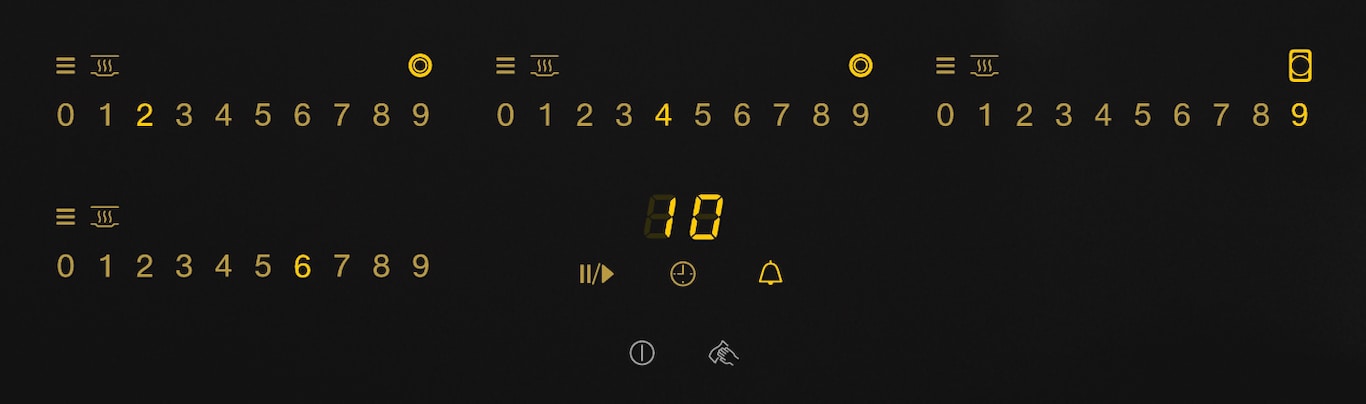Select level 7 on zone currently at 6

click(341, 267)
